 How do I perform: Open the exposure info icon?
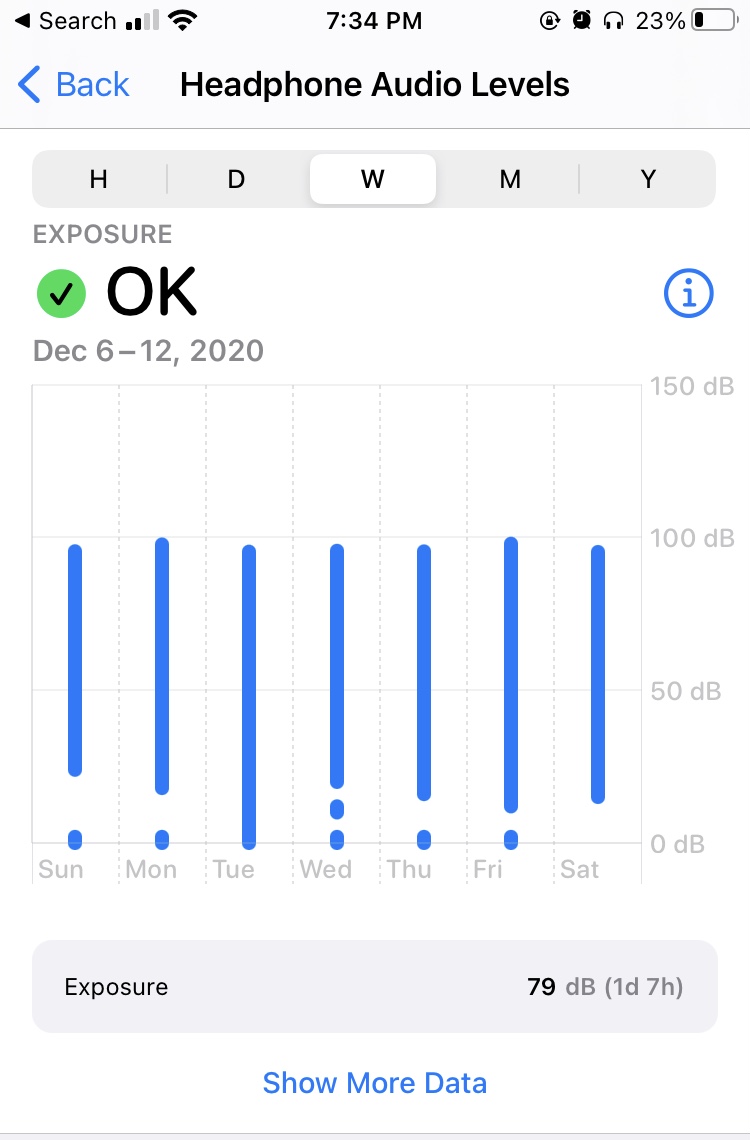pos(689,294)
